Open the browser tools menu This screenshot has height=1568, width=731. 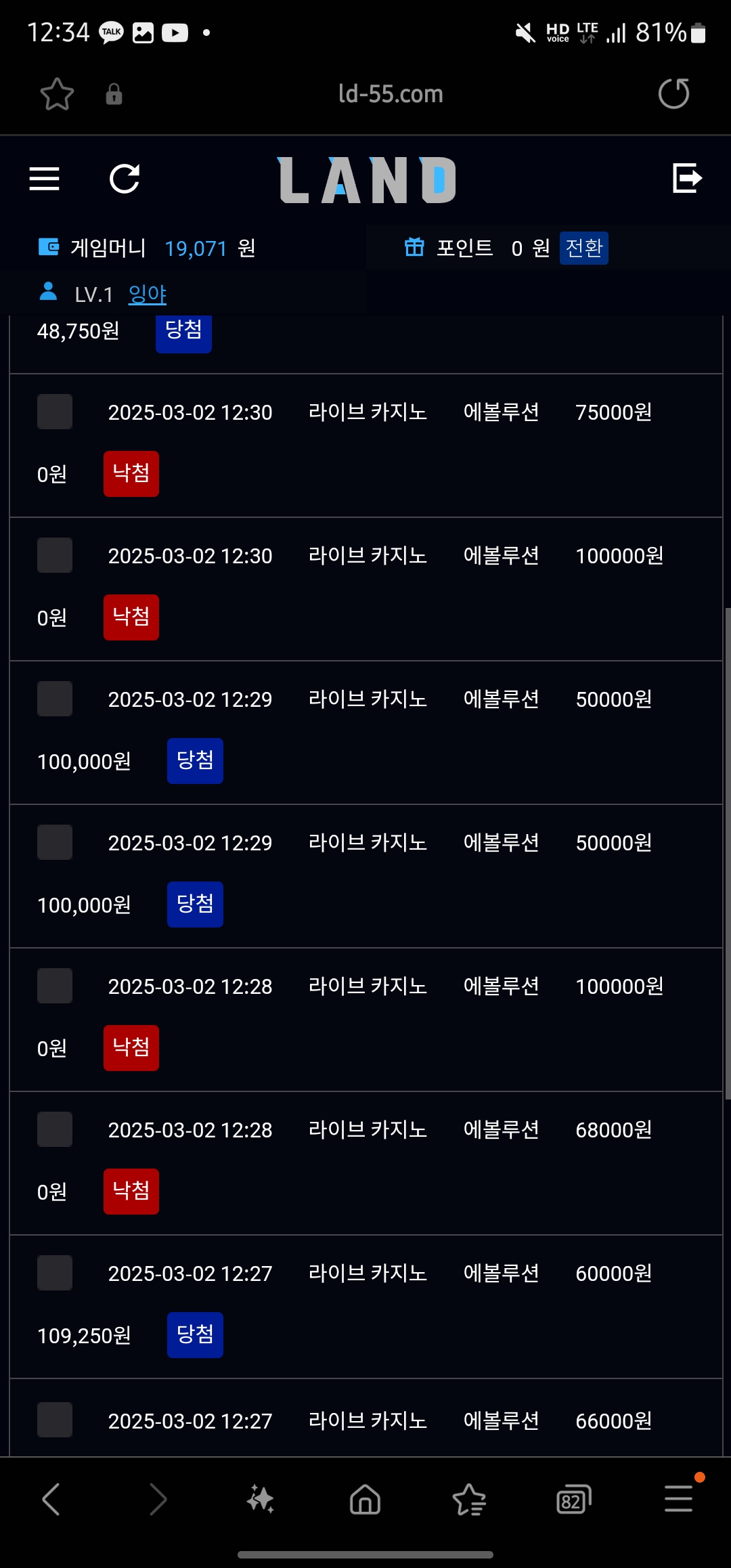pyautogui.click(x=679, y=1498)
